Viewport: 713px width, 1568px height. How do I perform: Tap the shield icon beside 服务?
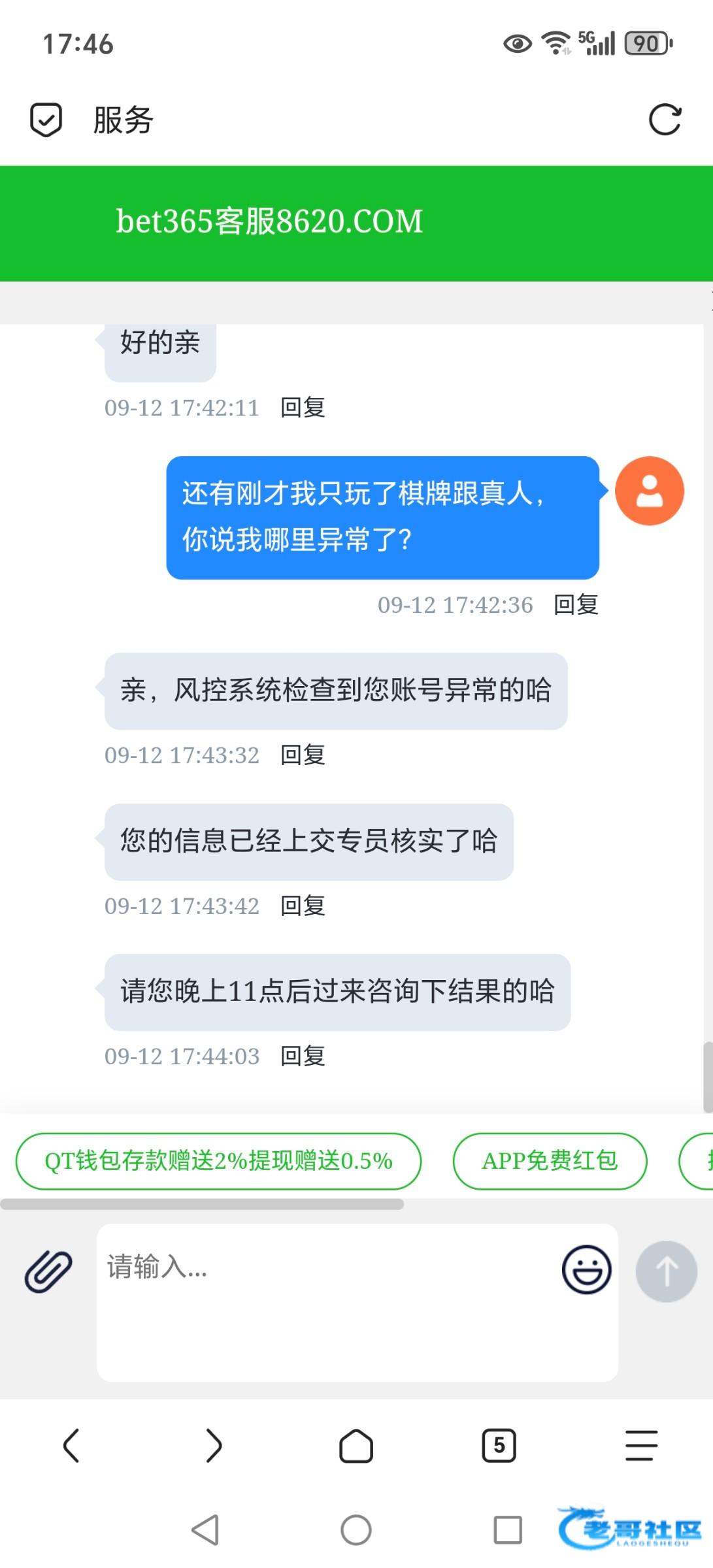[46, 120]
